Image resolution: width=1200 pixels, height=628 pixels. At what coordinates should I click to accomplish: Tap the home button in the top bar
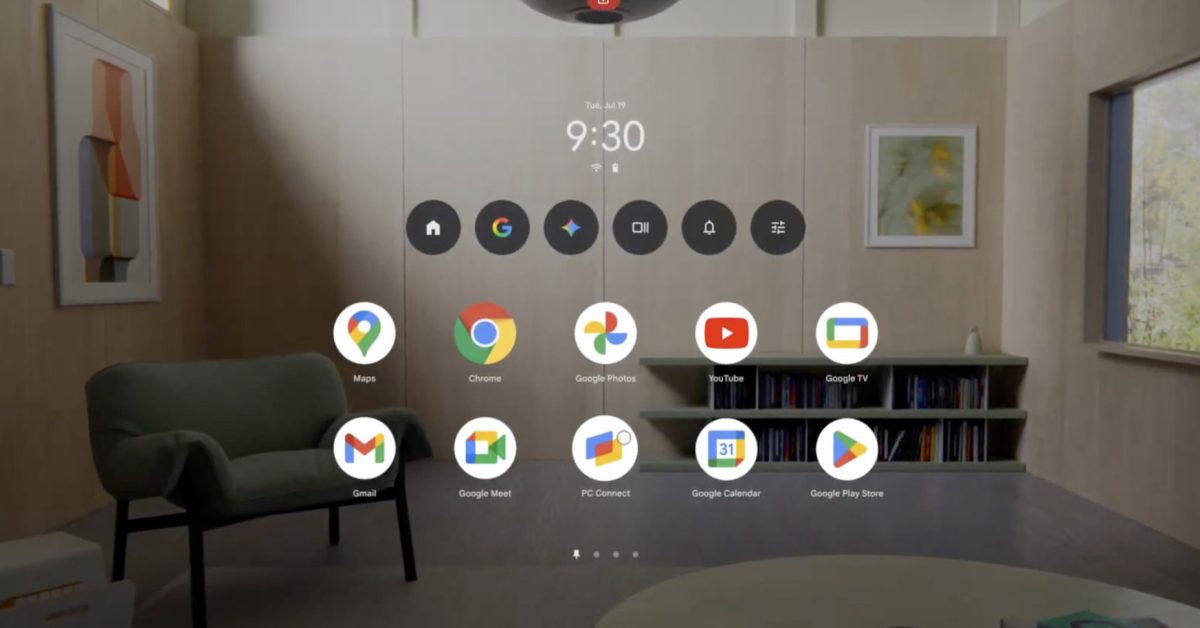(433, 227)
